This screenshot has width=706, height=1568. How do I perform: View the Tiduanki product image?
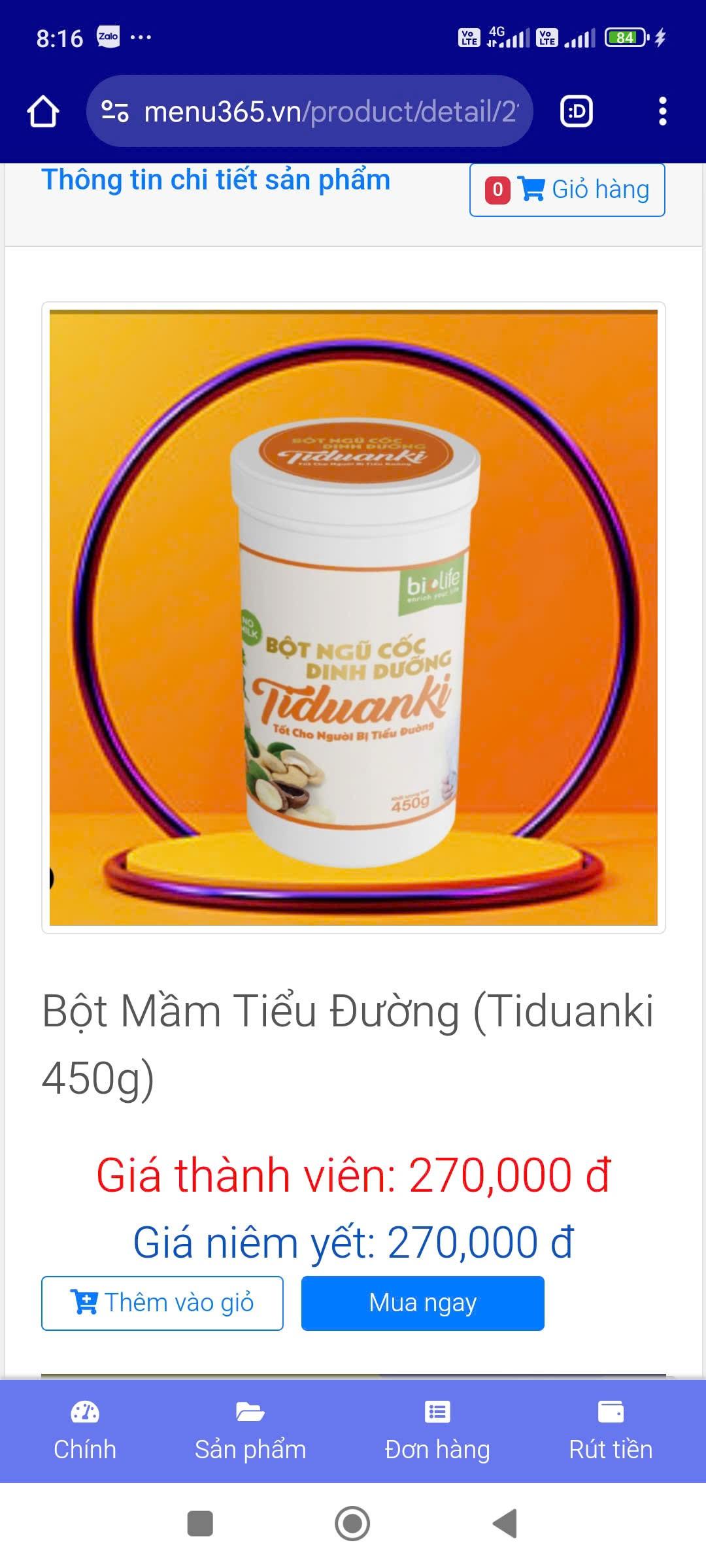coord(353,617)
